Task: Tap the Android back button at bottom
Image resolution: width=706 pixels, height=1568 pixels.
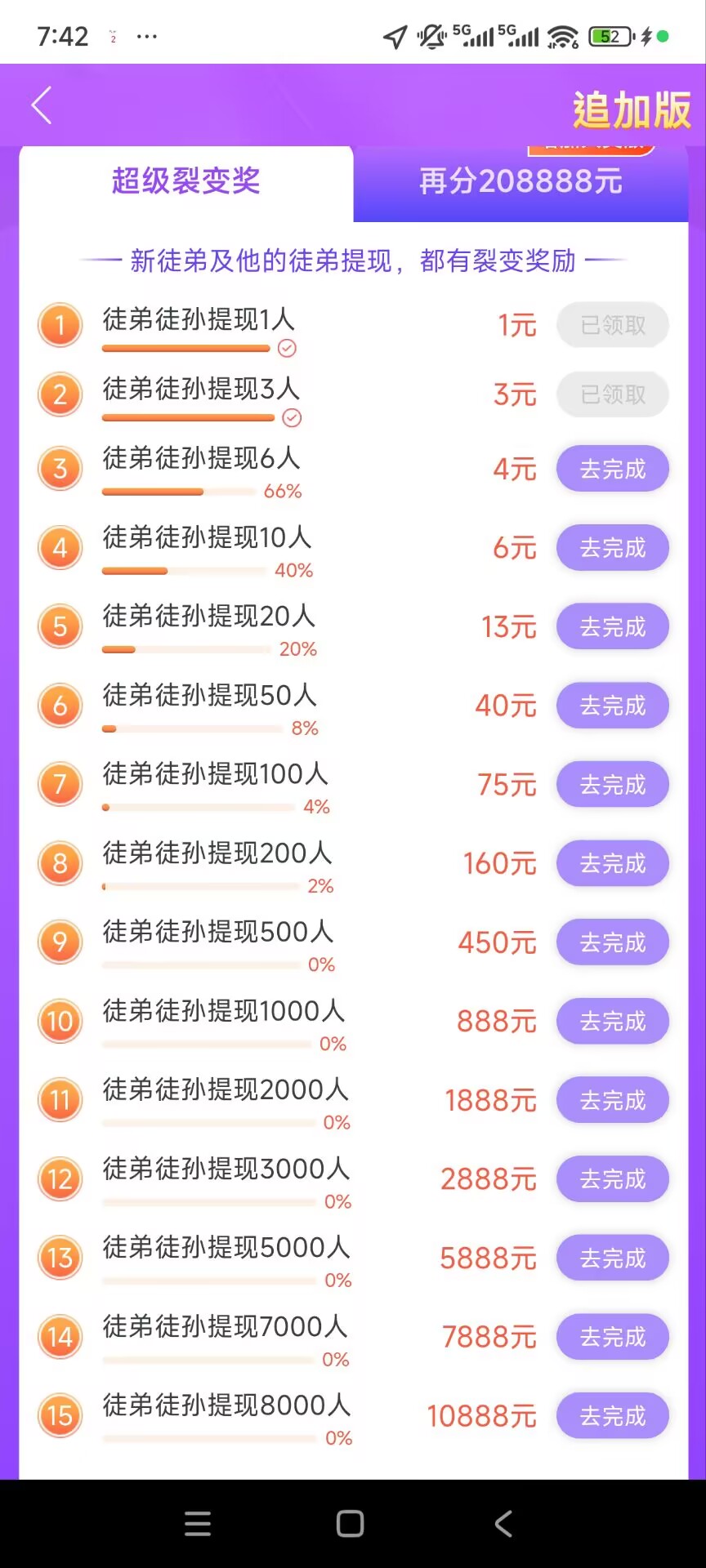Action: click(503, 1521)
